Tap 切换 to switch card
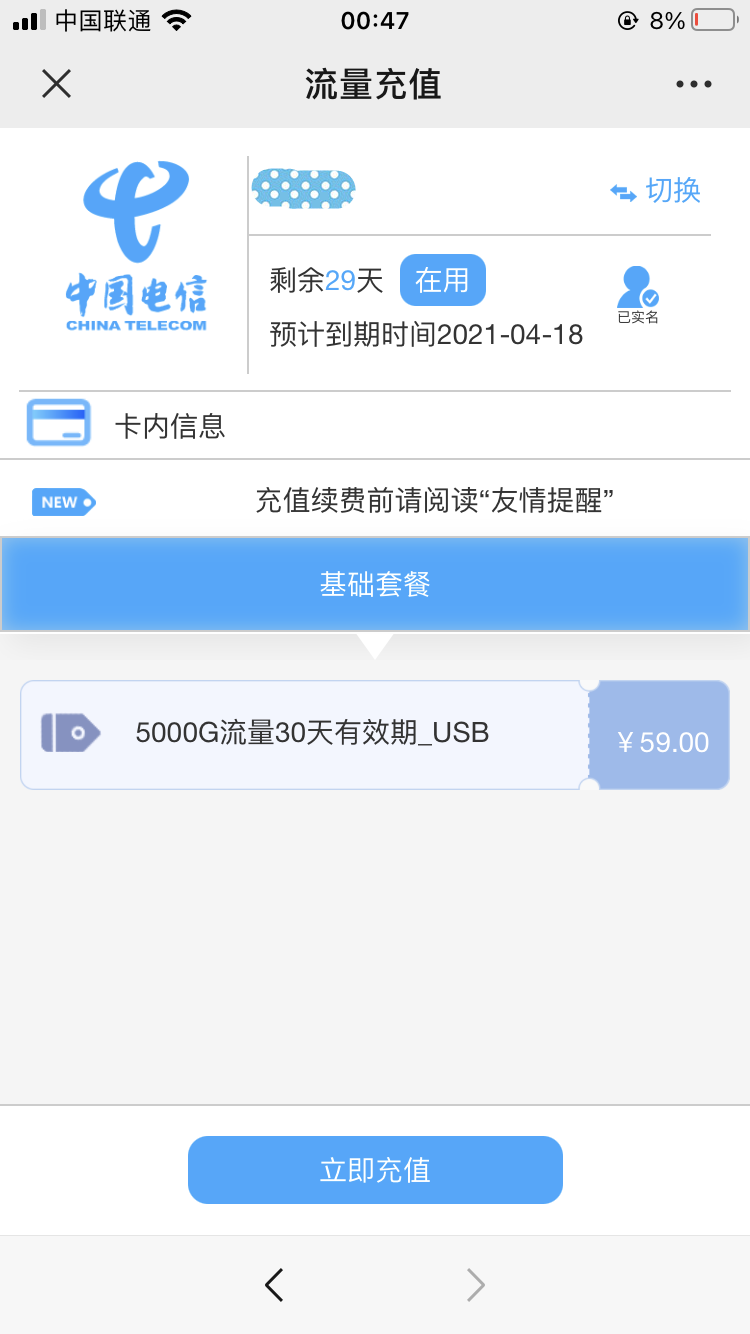This screenshot has height=1334, width=750. [x=656, y=191]
